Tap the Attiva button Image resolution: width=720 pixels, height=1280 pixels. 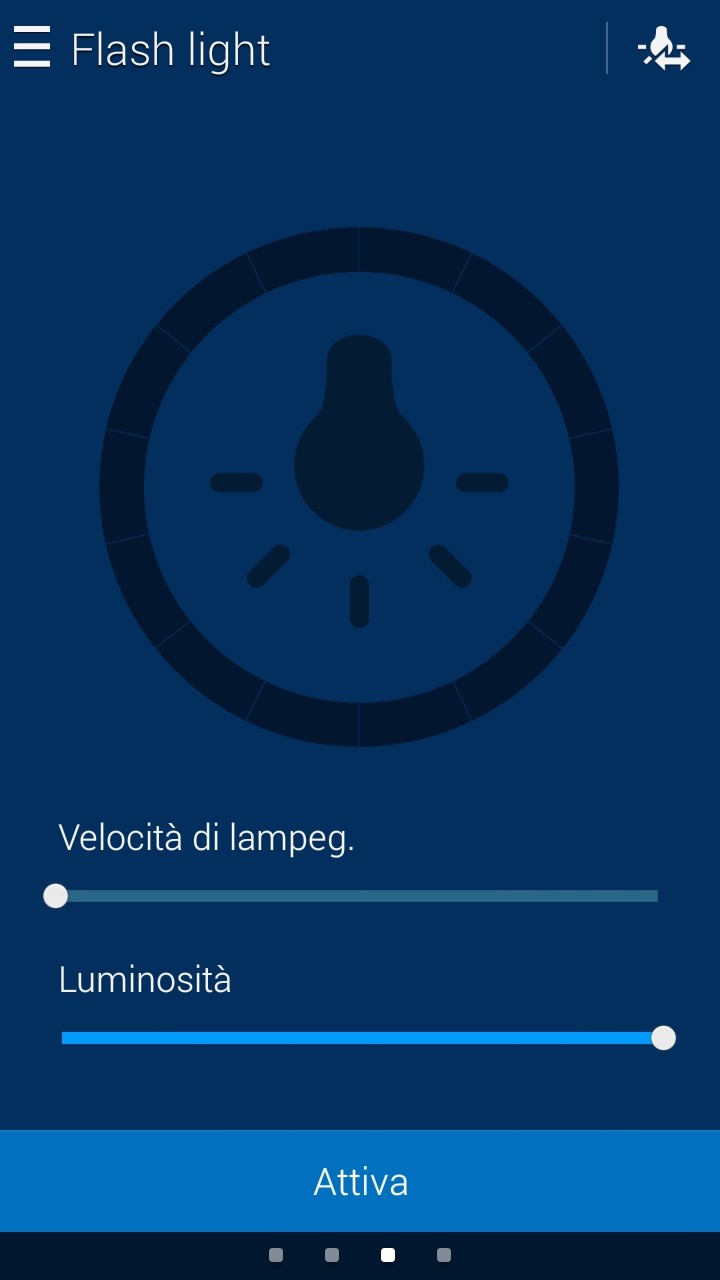[360, 1182]
